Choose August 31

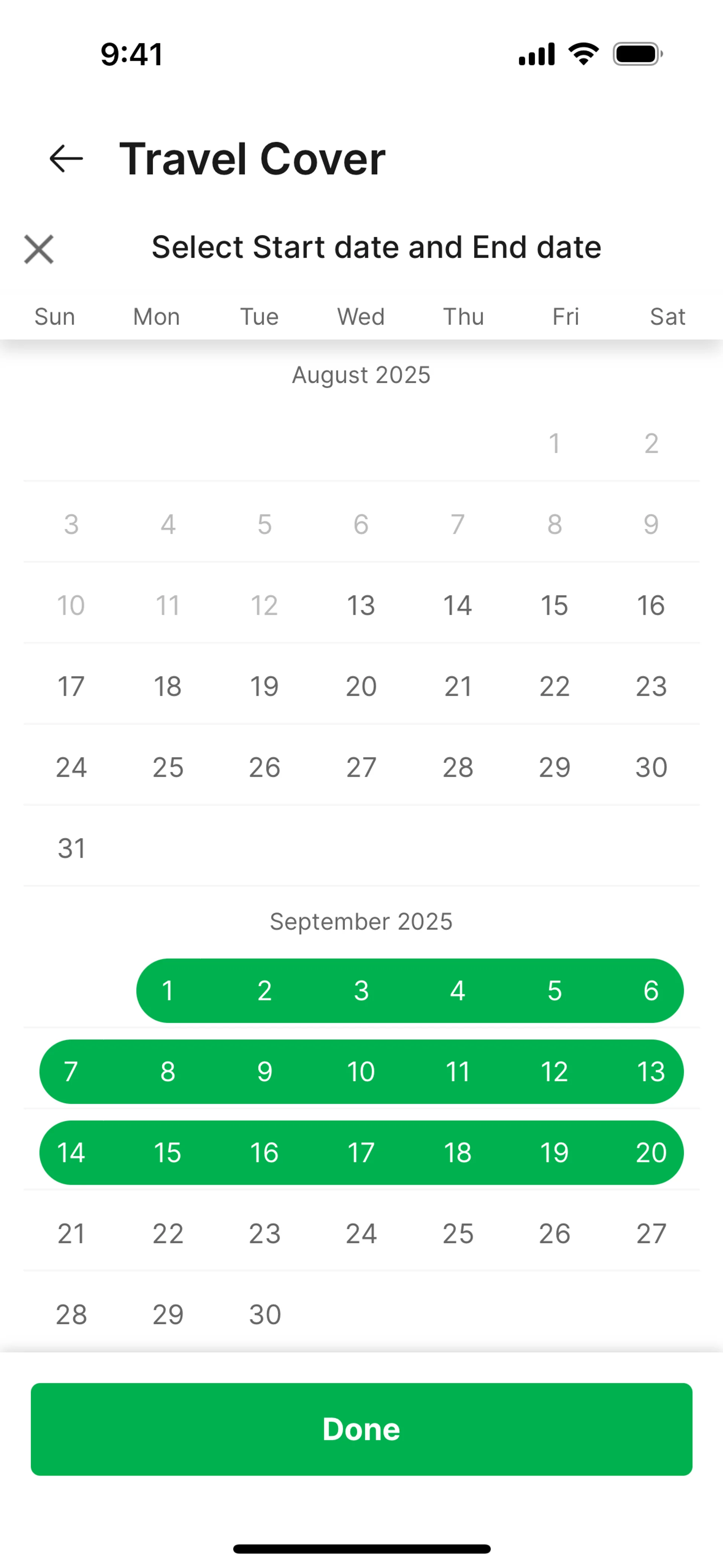[71, 848]
